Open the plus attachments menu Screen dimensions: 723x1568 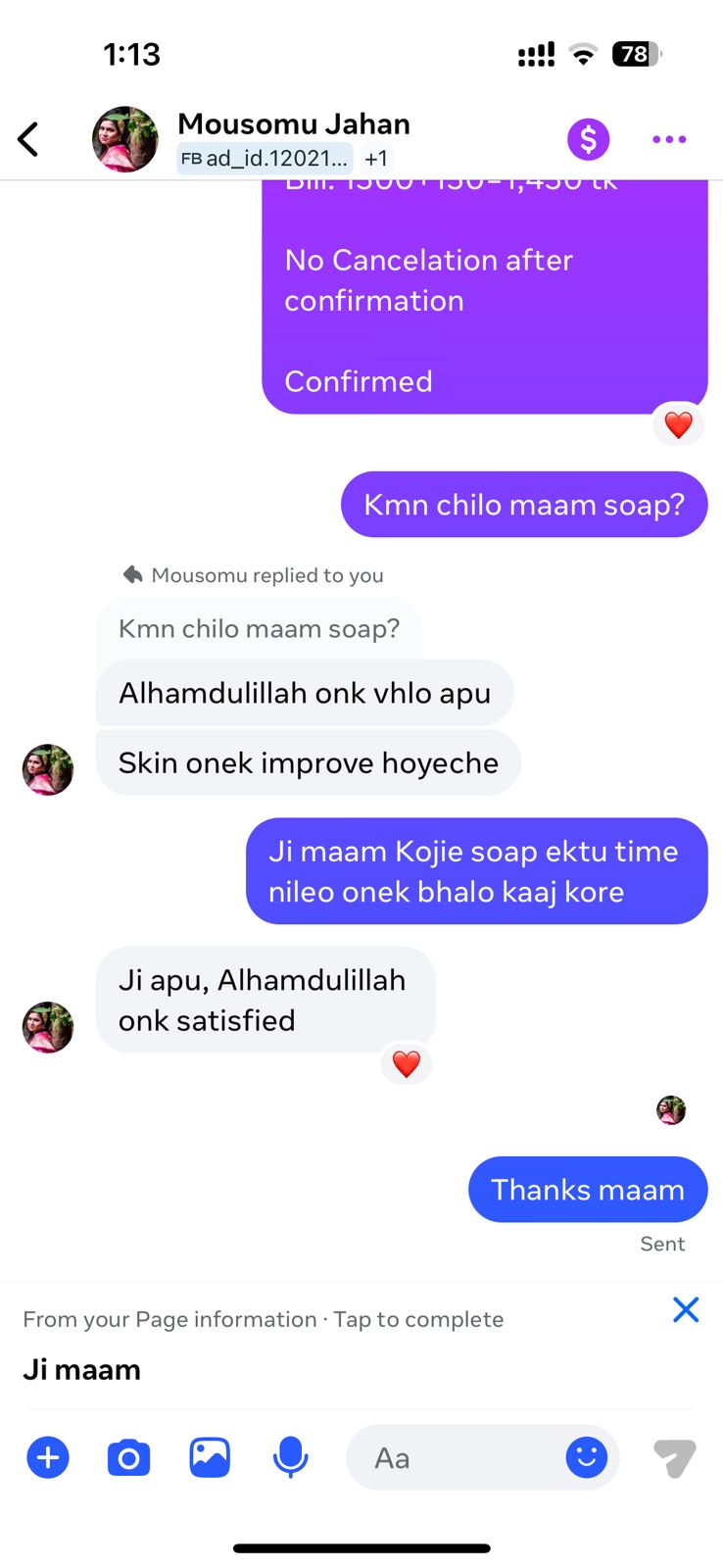[x=48, y=1457]
